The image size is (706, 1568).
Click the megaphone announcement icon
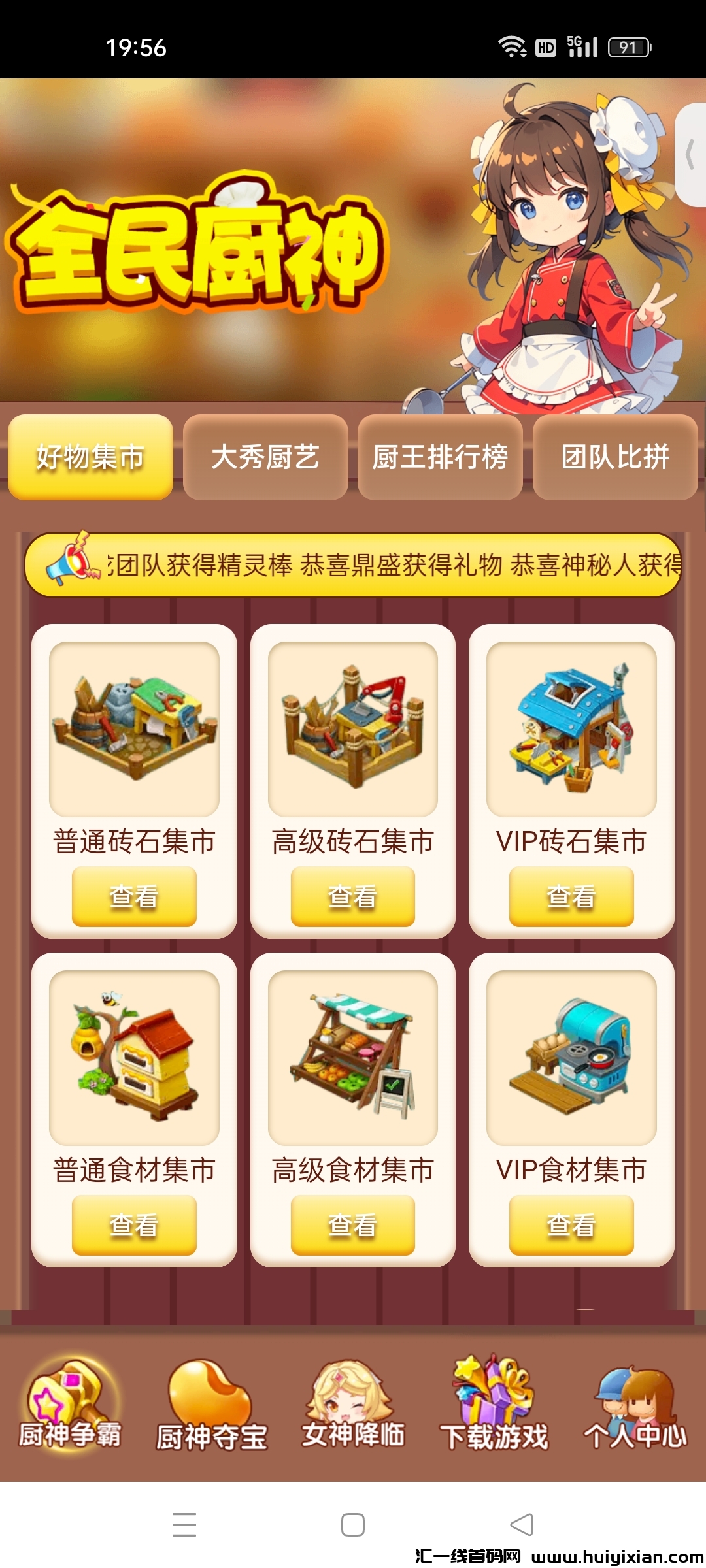click(x=72, y=563)
